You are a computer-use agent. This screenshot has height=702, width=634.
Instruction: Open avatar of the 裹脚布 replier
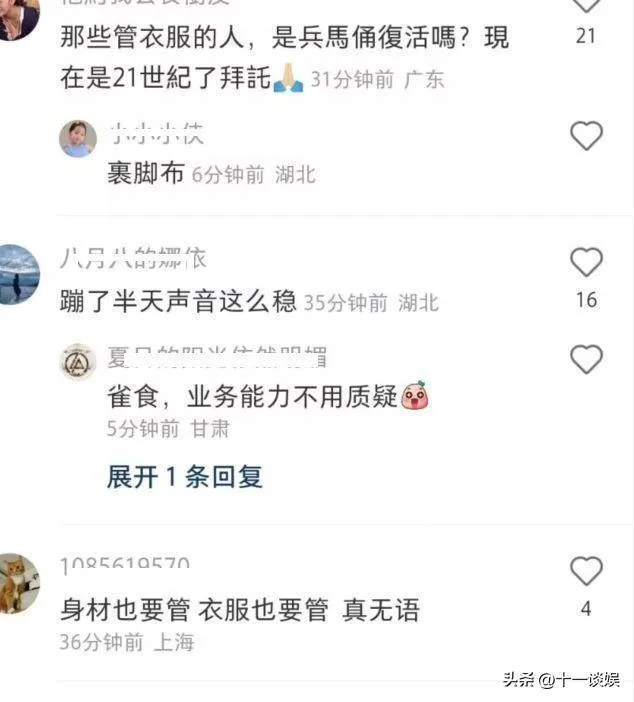[78, 138]
